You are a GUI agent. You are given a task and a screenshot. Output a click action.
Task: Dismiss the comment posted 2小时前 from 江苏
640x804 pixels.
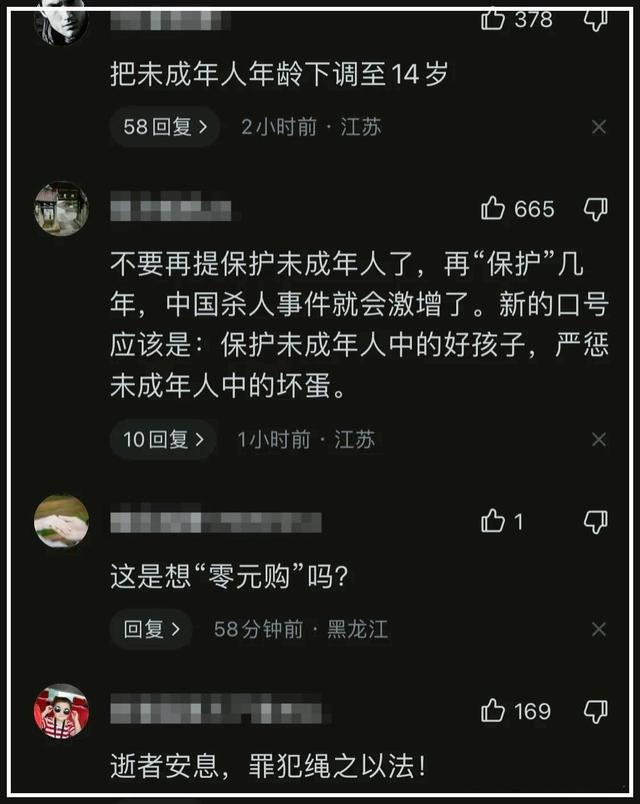click(x=598, y=127)
